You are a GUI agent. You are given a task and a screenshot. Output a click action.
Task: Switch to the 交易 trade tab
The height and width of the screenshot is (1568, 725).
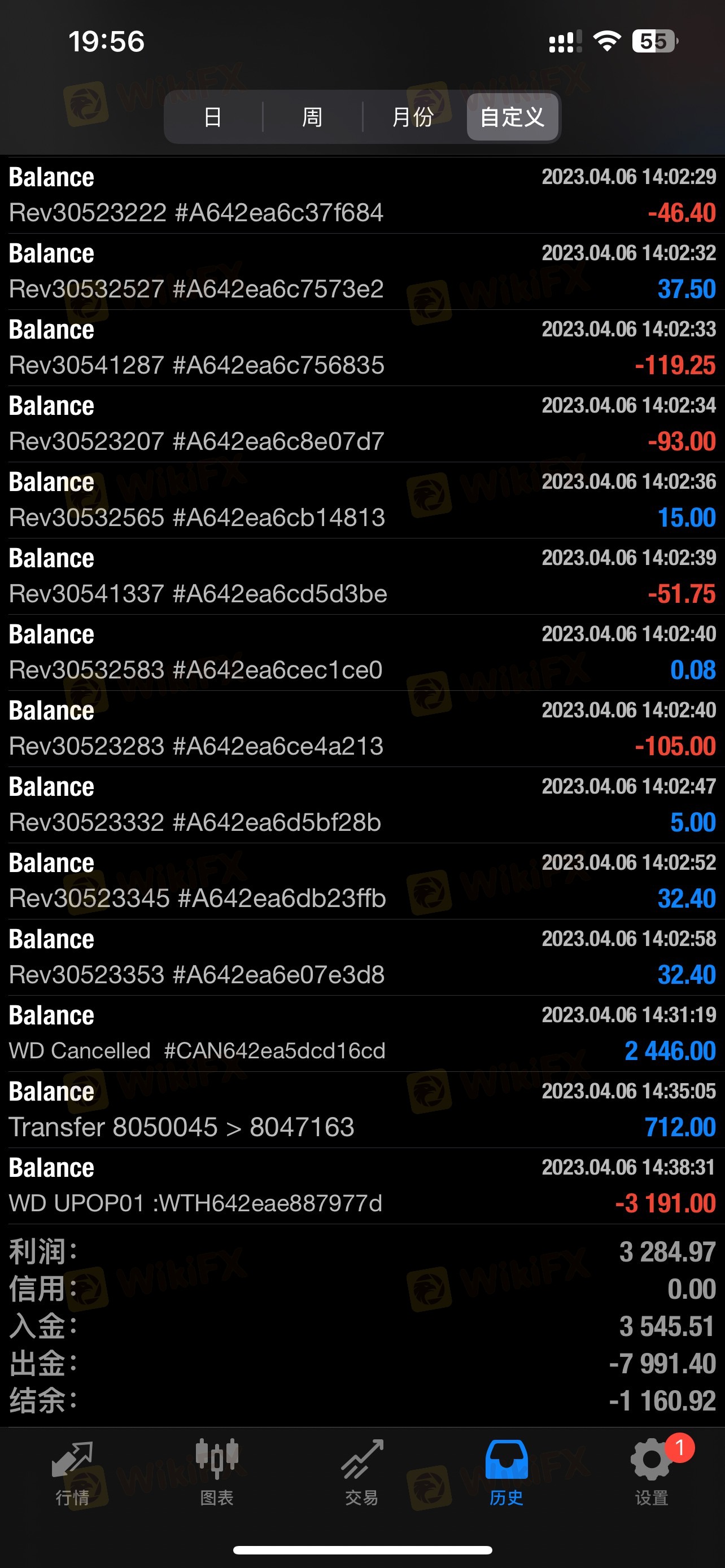[361, 1472]
